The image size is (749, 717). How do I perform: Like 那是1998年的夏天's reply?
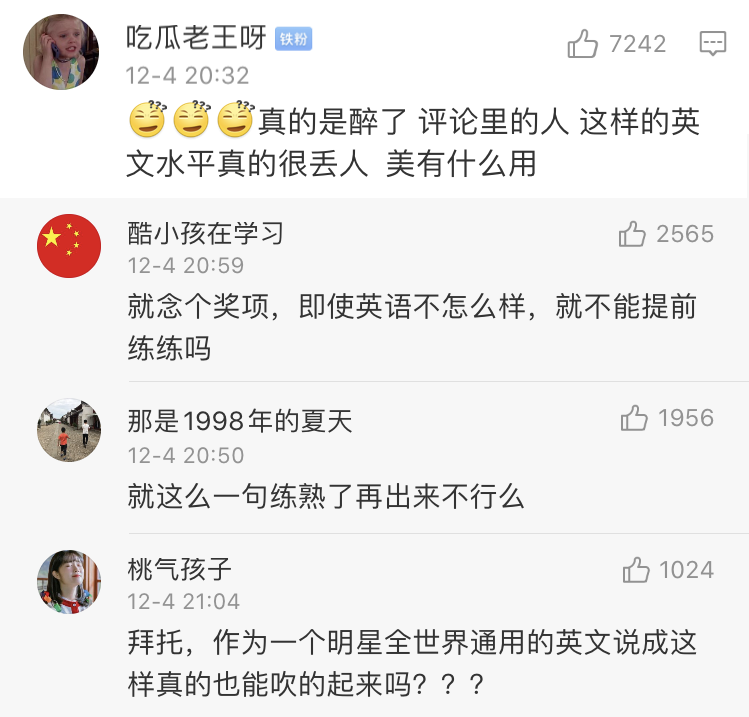point(634,418)
